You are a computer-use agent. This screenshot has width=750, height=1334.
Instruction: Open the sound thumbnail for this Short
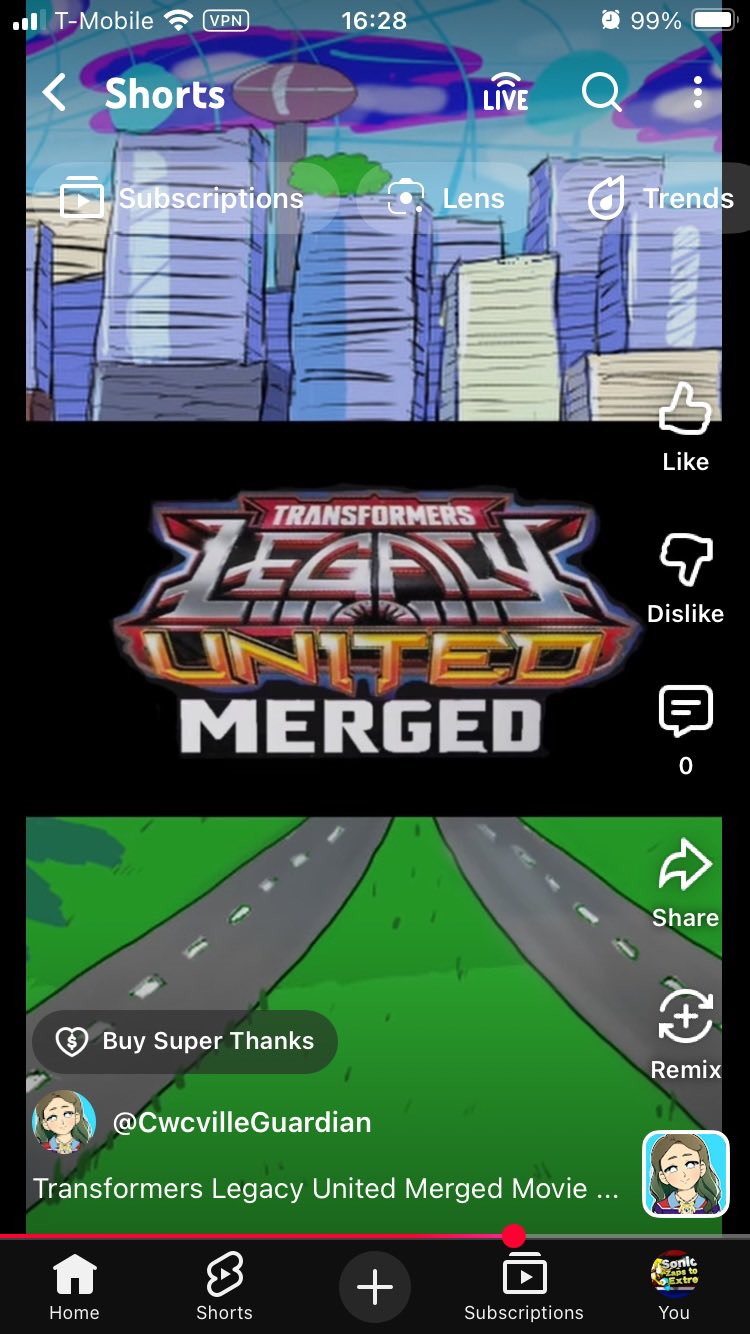pos(685,1173)
